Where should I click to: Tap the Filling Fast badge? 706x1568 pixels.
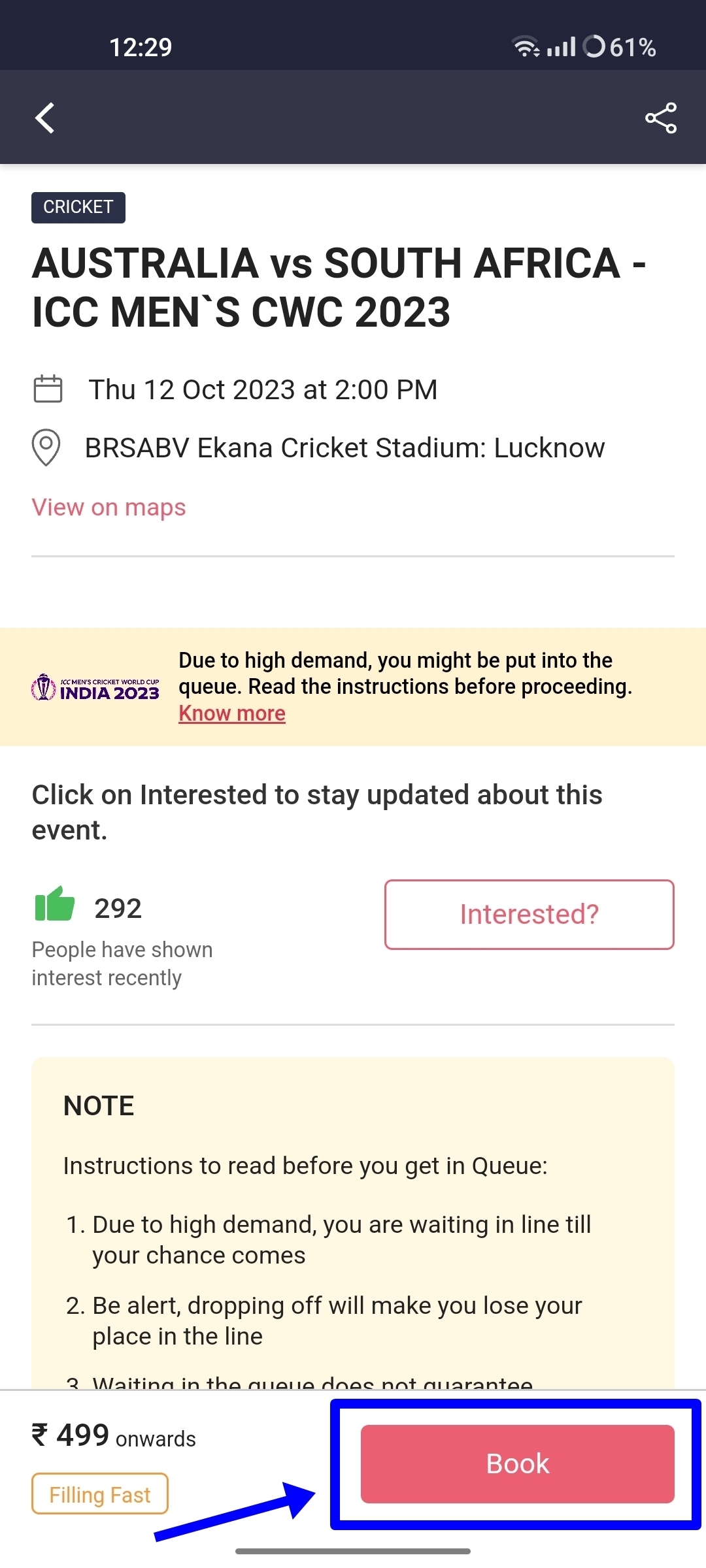pyautogui.click(x=99, y=1494)
